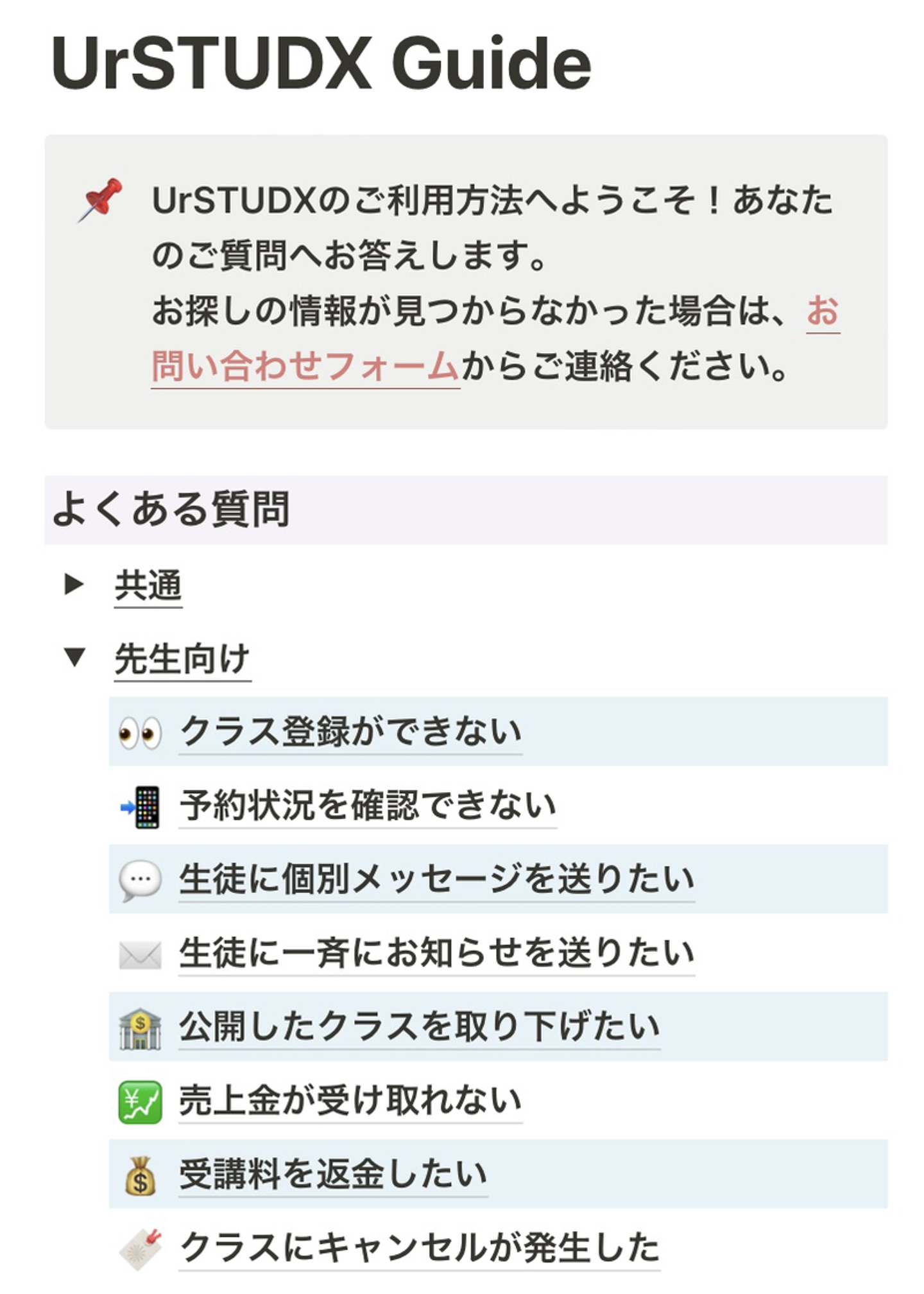Open 生徒に一斉にお知らせを送りたい article
Screen dimensions: 924x1294
[x=436, y=953]
